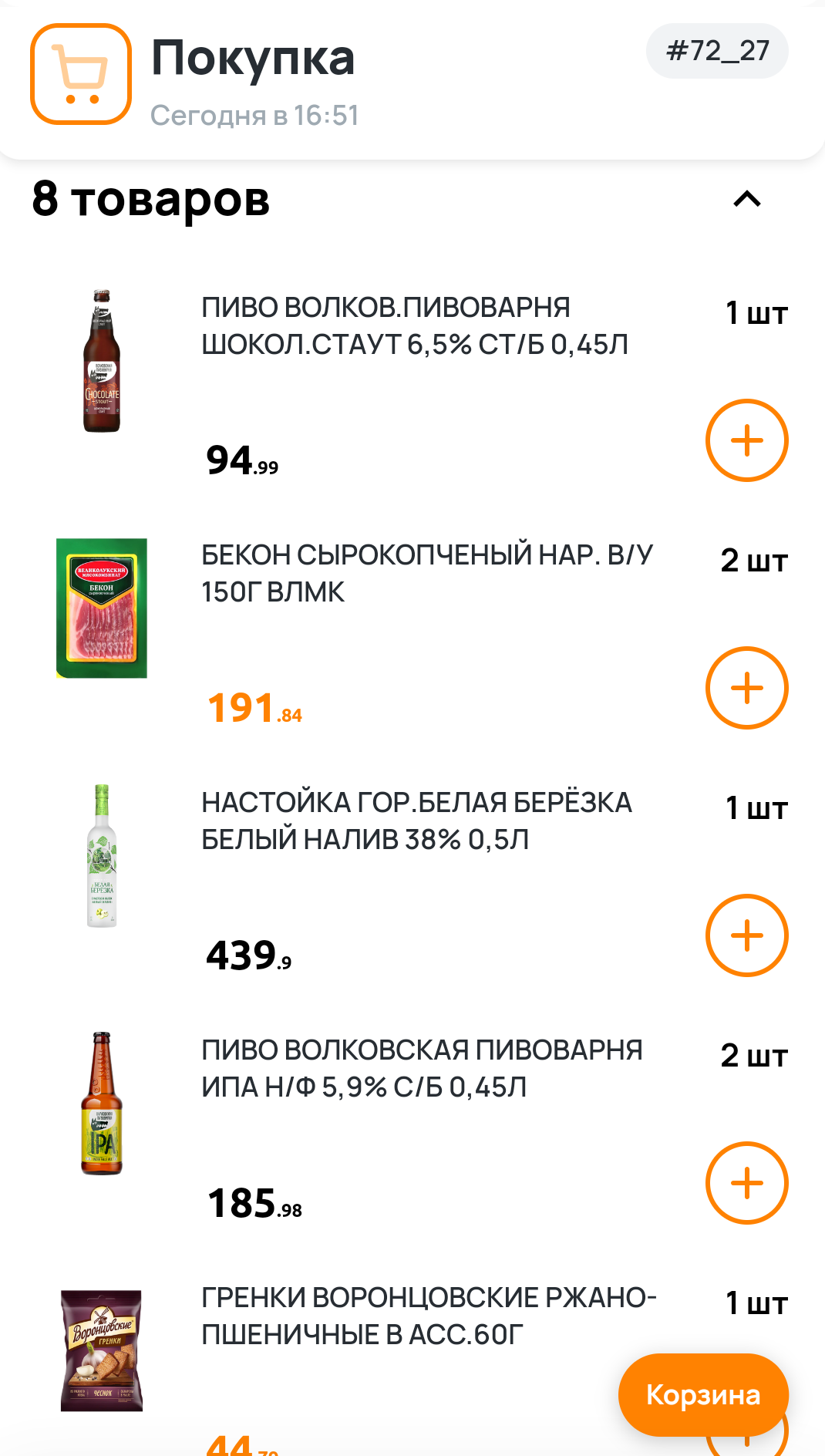Image resolution: width=825 pixels, height=1456 pixels.
Task: Open the Корзина cart button
Action: coord(702,1394)
